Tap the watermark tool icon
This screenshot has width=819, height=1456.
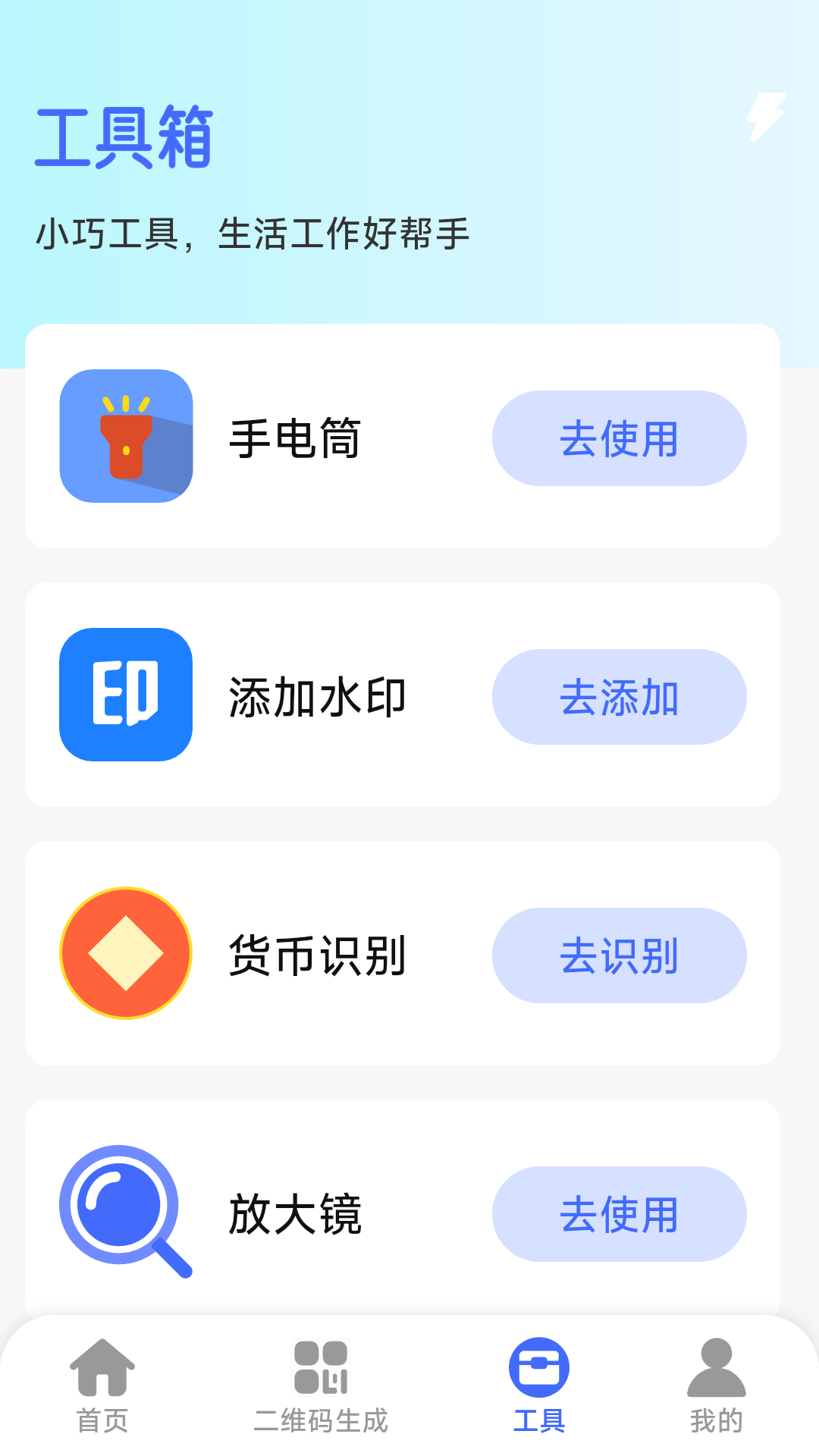click(x=126, y=696)
